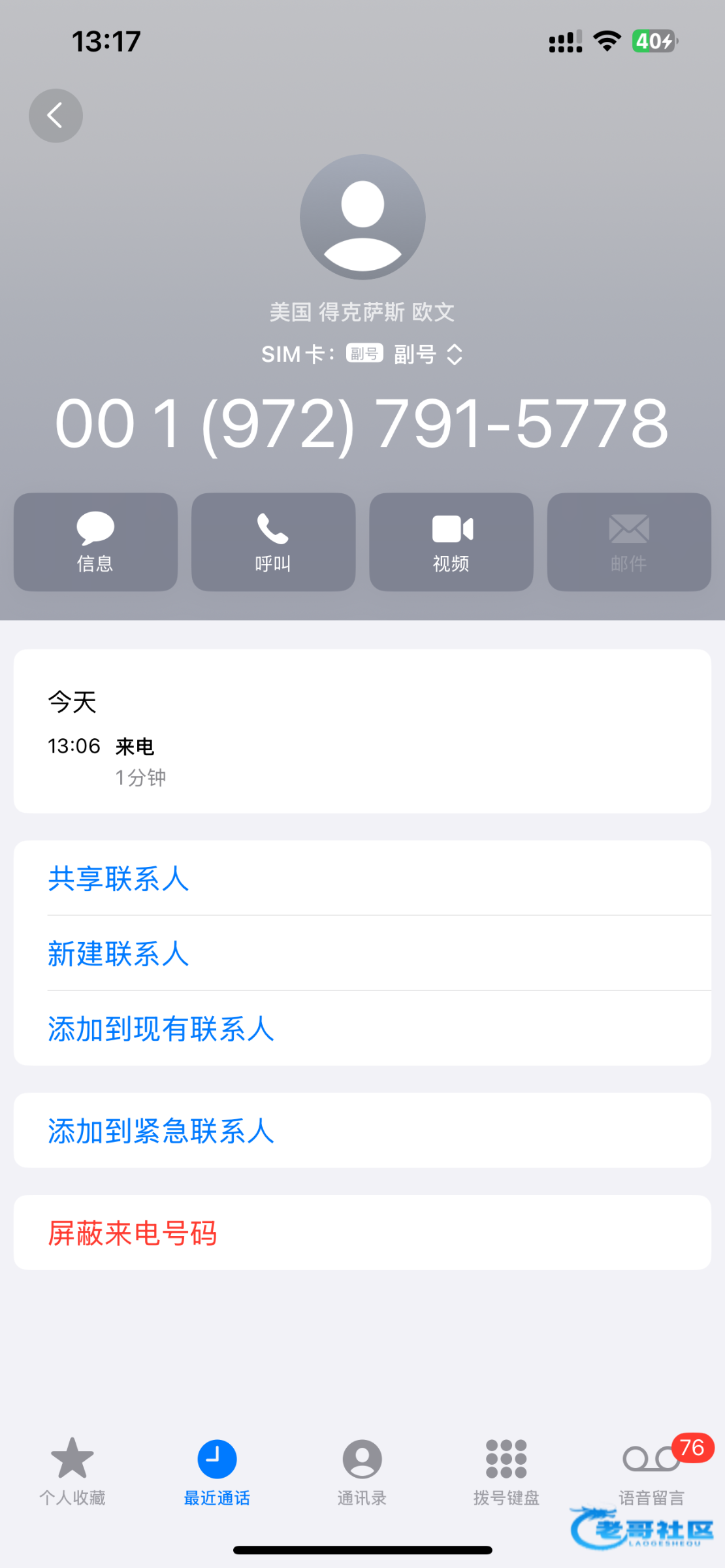The image size is (725, 1568).
Task: Send a message via the 信息 button
Action: (95, 542)
